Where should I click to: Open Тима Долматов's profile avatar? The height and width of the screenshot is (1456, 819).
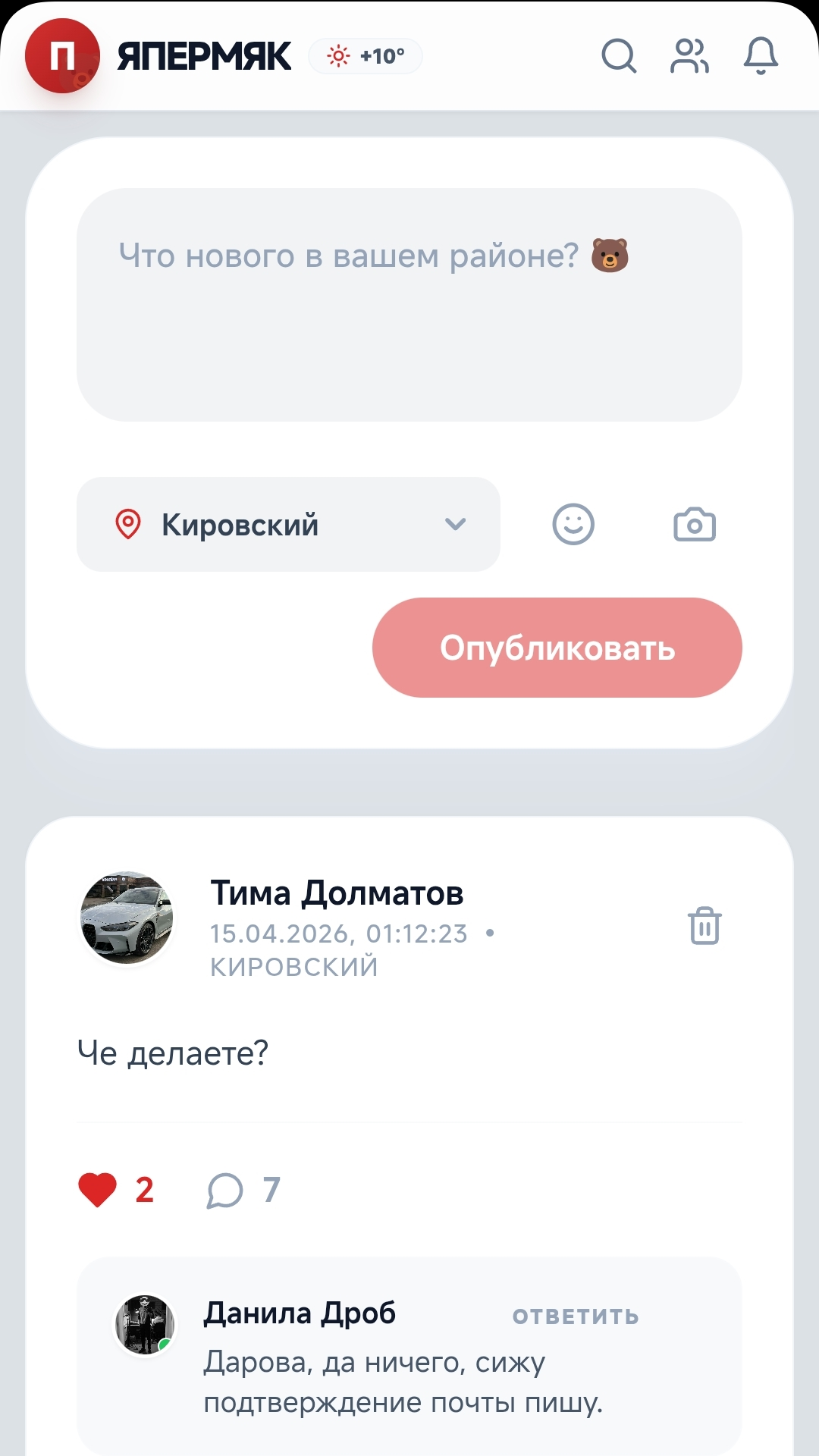[127, 918]
